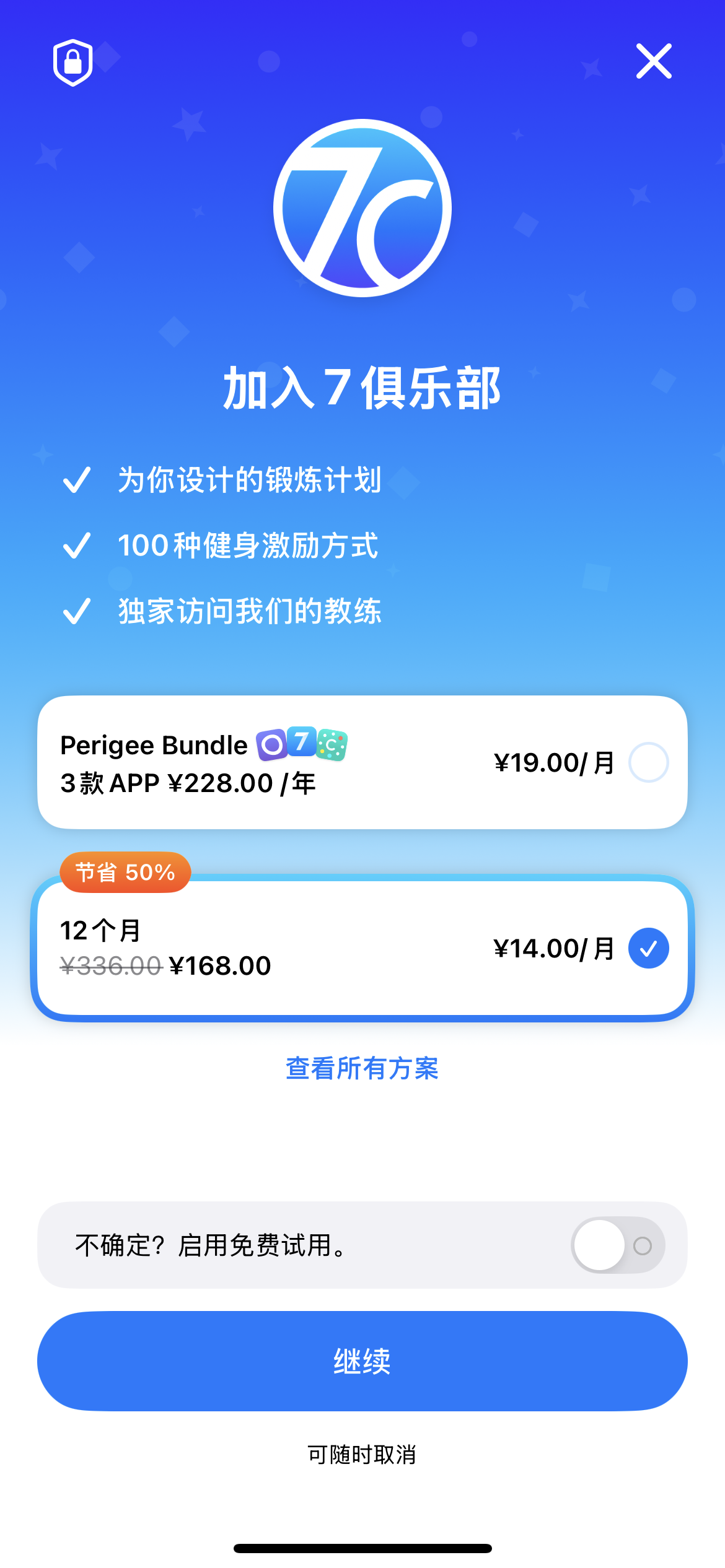Viewport: 725px width, 1568px height.
Task: Select the 12个月 plan
Action: click(362, 948)
